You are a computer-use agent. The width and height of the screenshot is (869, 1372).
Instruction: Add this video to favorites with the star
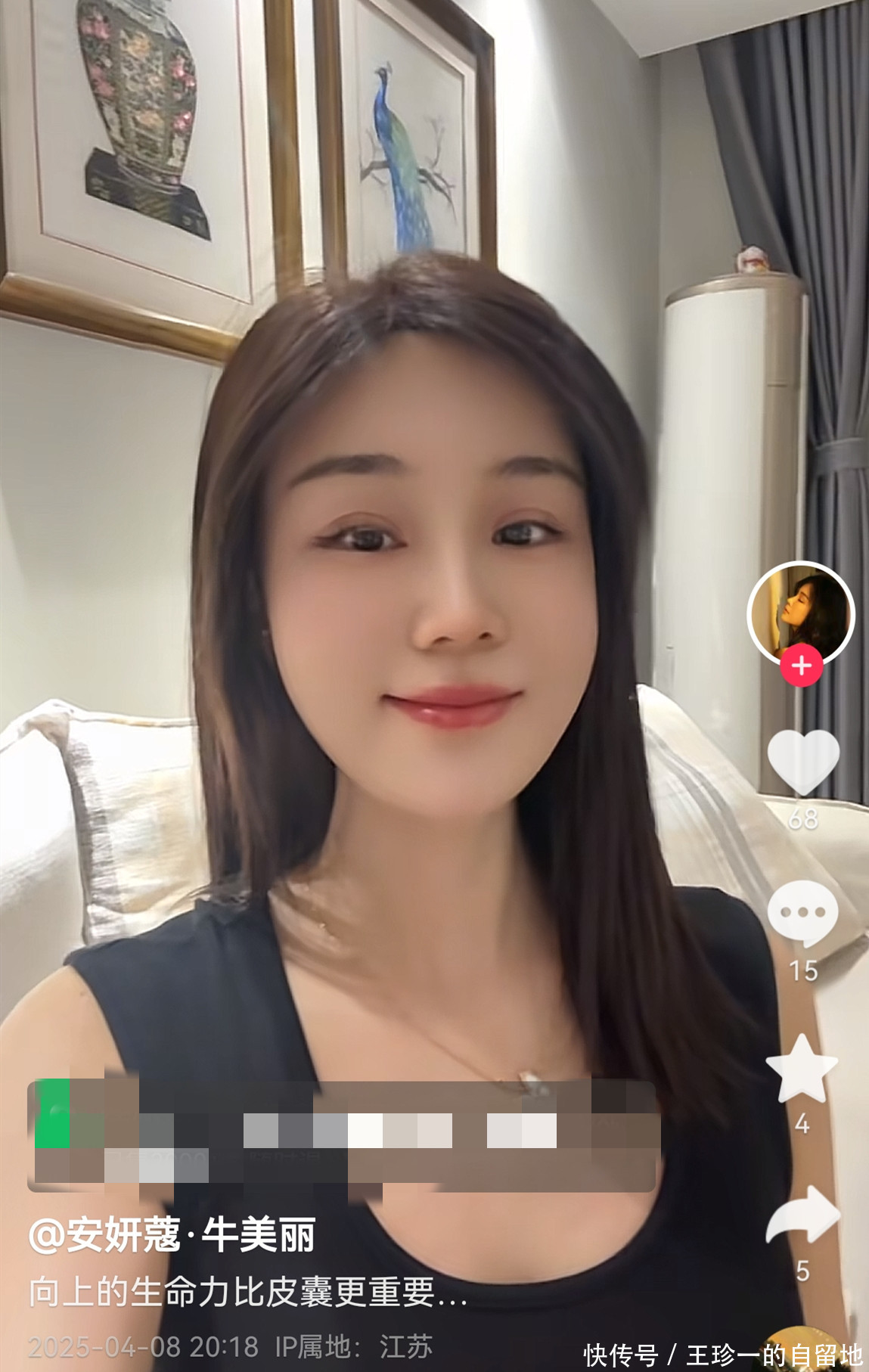tap(802, 1069)
